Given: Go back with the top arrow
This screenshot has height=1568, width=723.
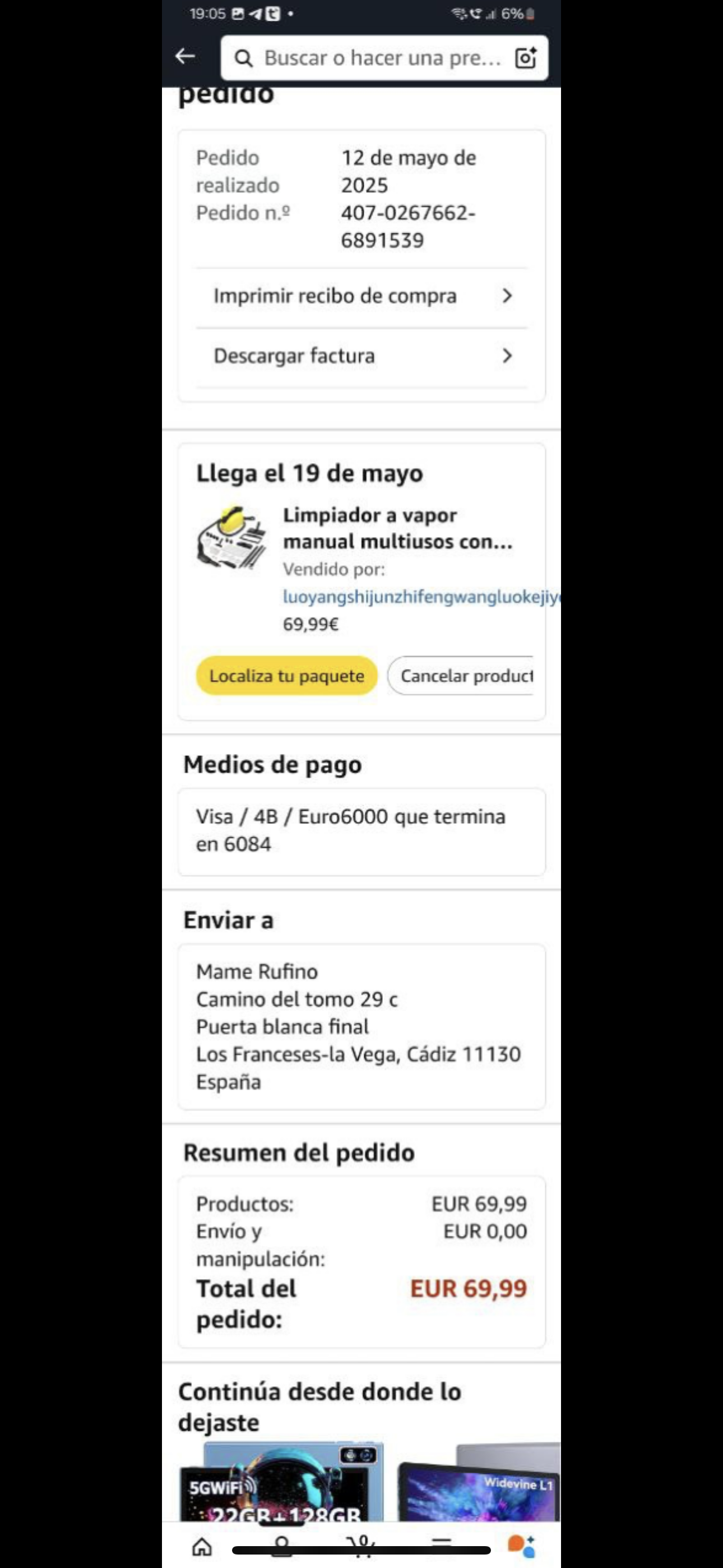Looking at the screenshot, I should pos(185,57).
